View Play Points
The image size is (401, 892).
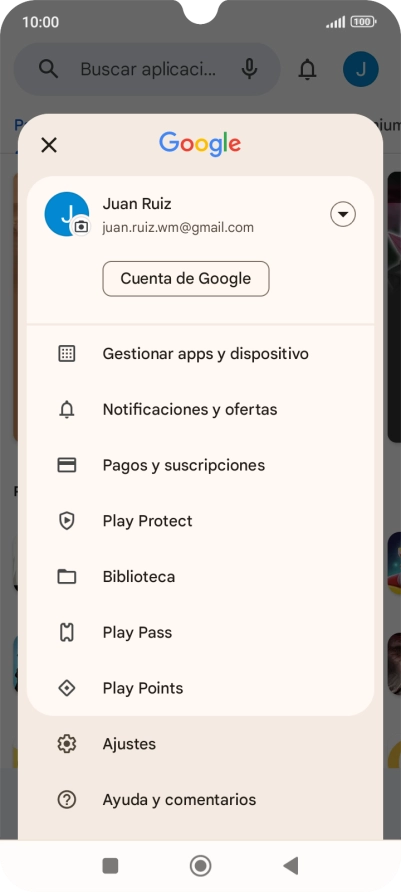[x=200, y=688]
